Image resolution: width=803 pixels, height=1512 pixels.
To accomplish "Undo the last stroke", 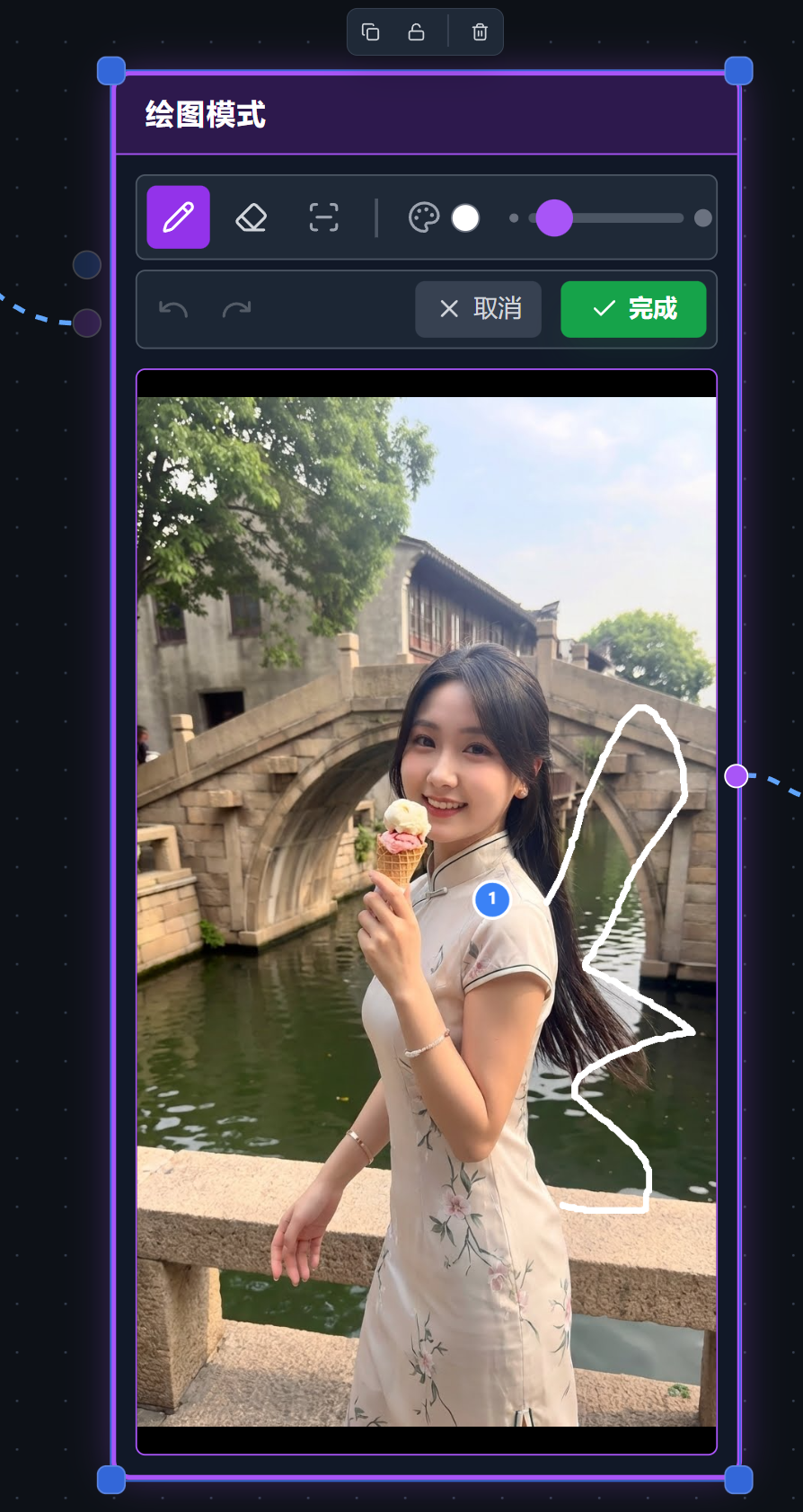I will pyautogui.click(x=173, y=309).
